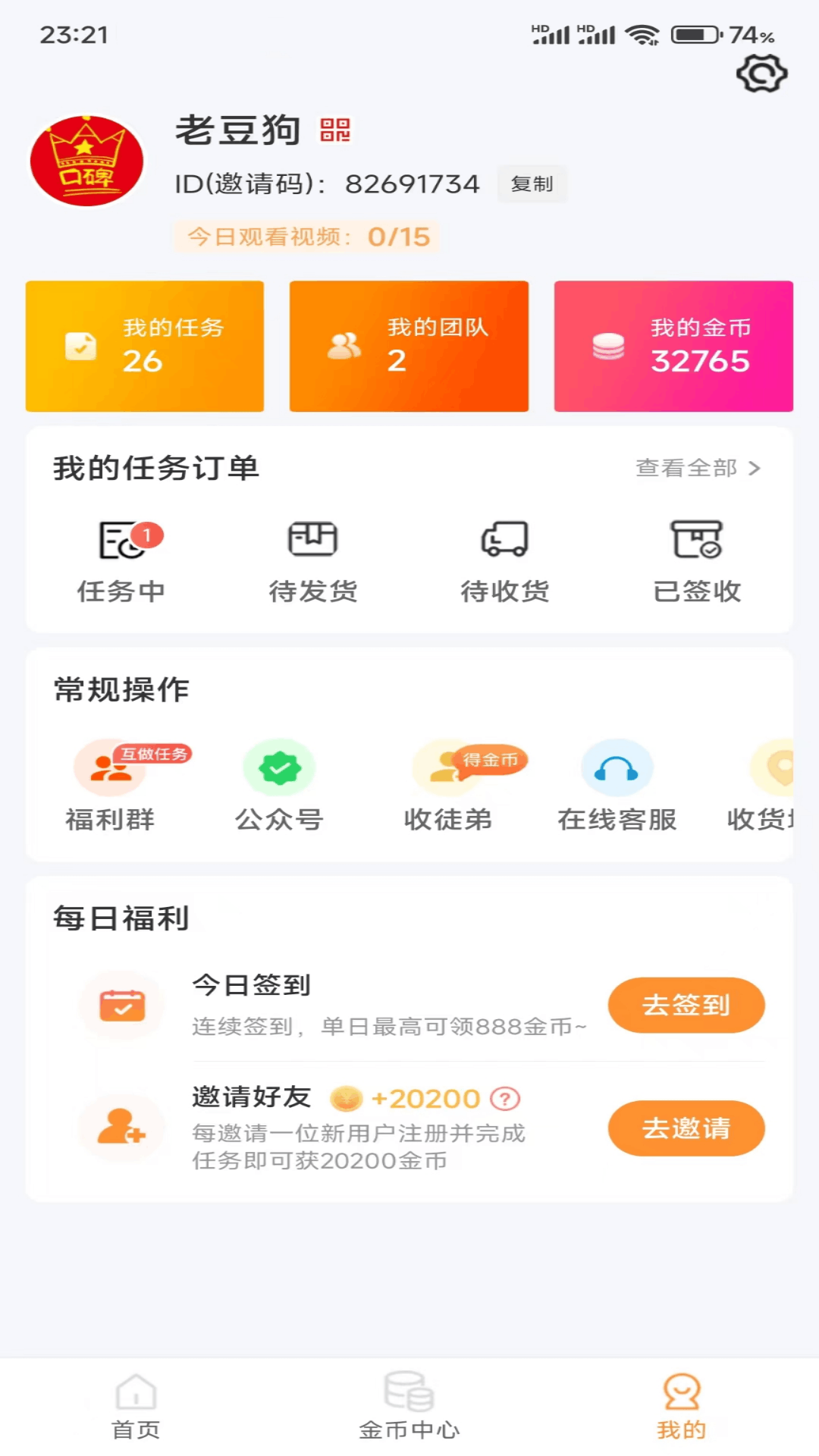Tap the help question mark beside +20200
This screenshot has height=1456, width=819.
(506, 1097)
